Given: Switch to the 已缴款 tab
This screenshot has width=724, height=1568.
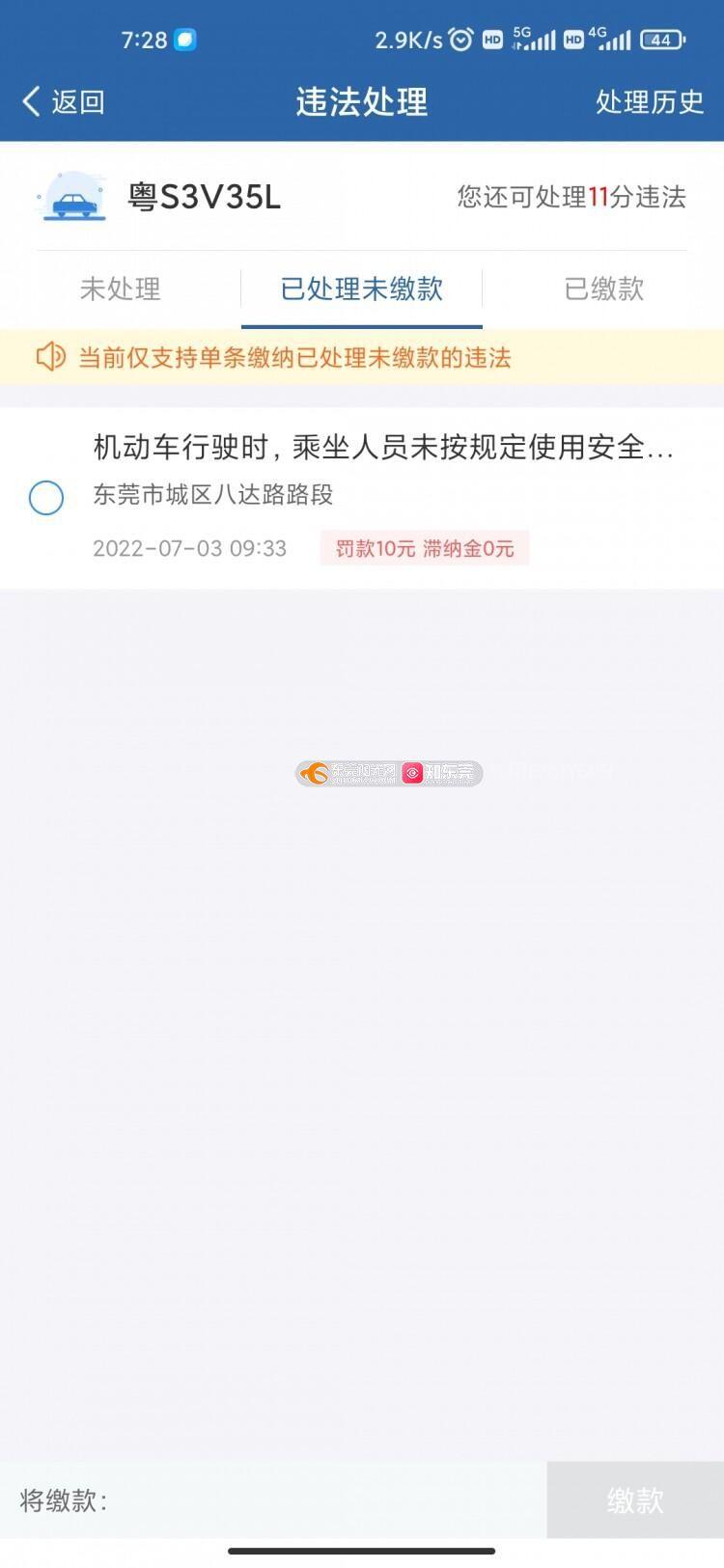Looking at the screenshot, I should 603,289.
